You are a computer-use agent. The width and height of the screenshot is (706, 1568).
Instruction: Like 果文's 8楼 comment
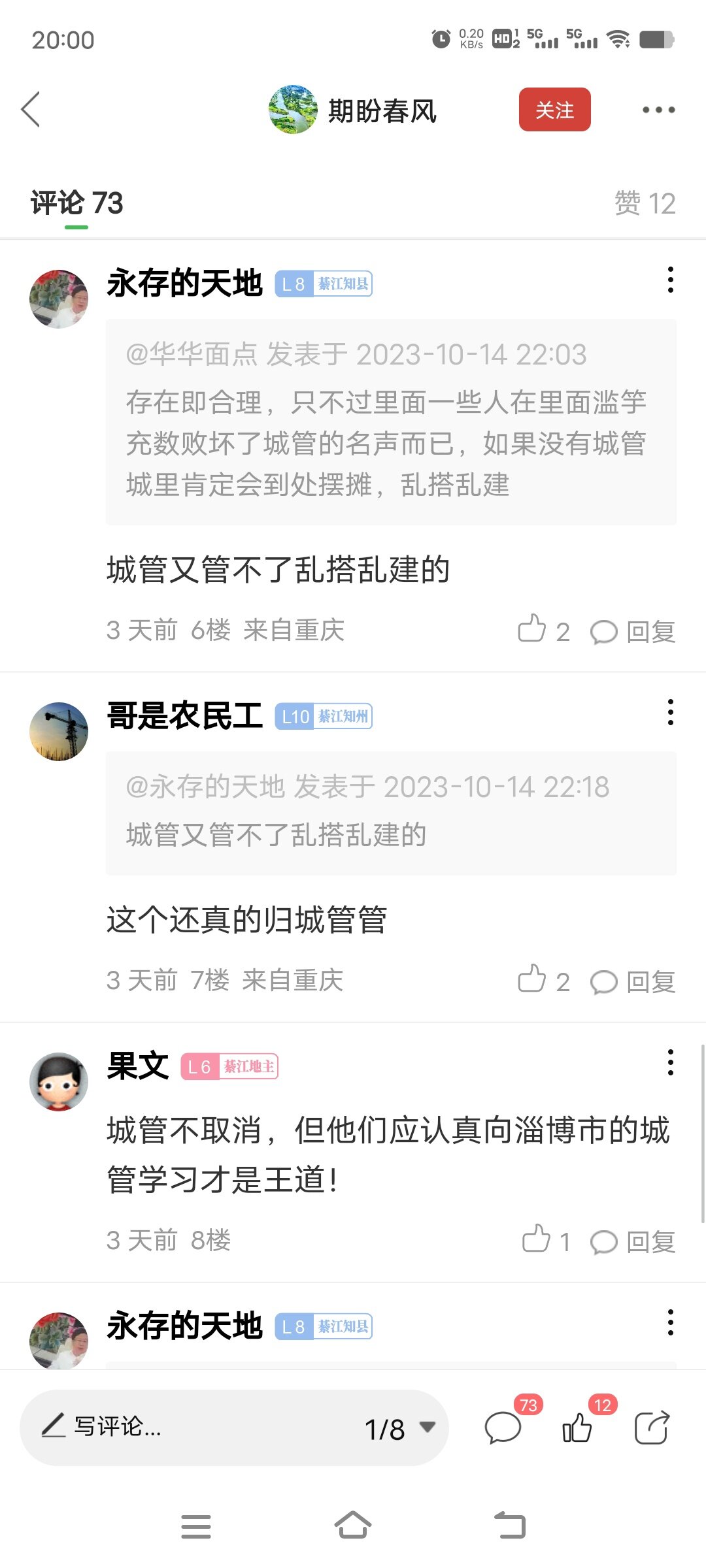[536, 1239]
